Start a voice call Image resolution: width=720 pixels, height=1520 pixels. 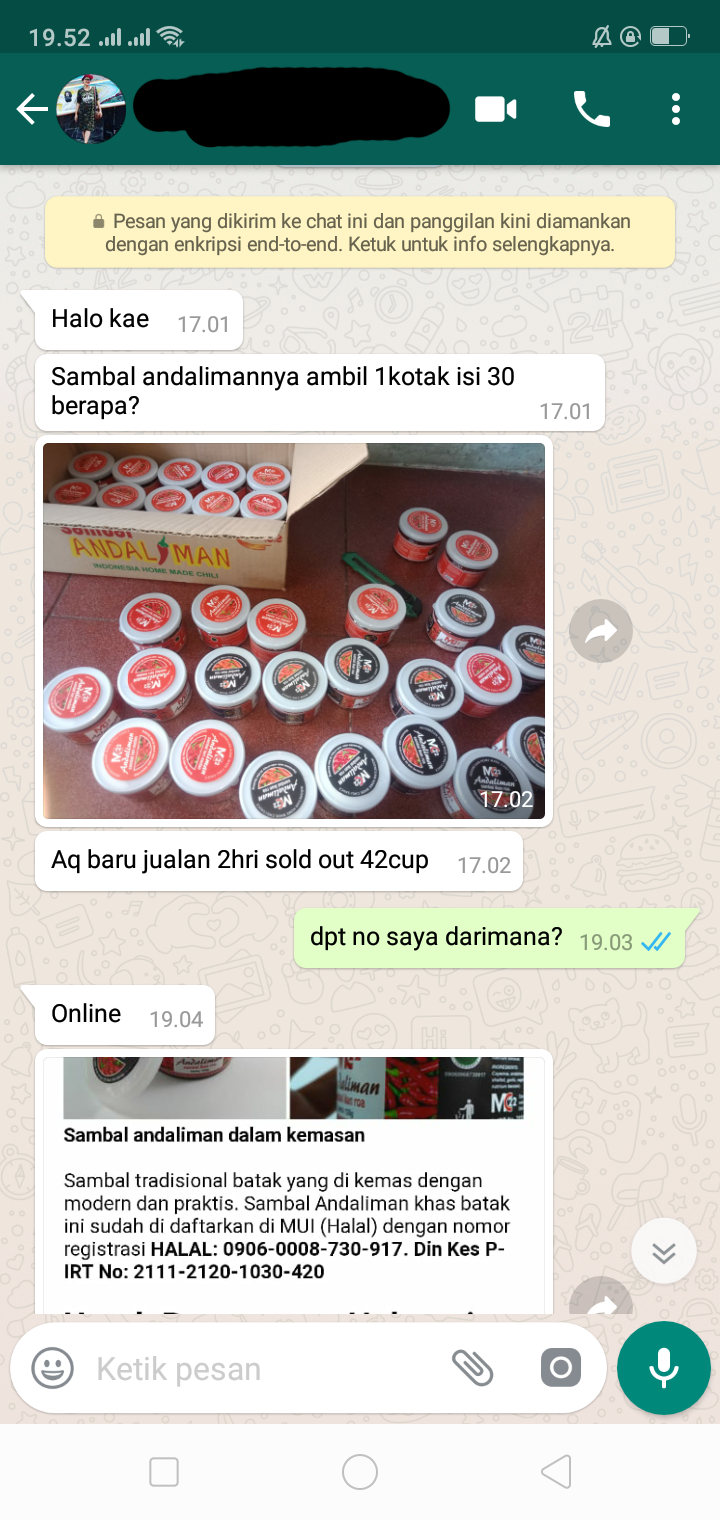pos(591,109)
